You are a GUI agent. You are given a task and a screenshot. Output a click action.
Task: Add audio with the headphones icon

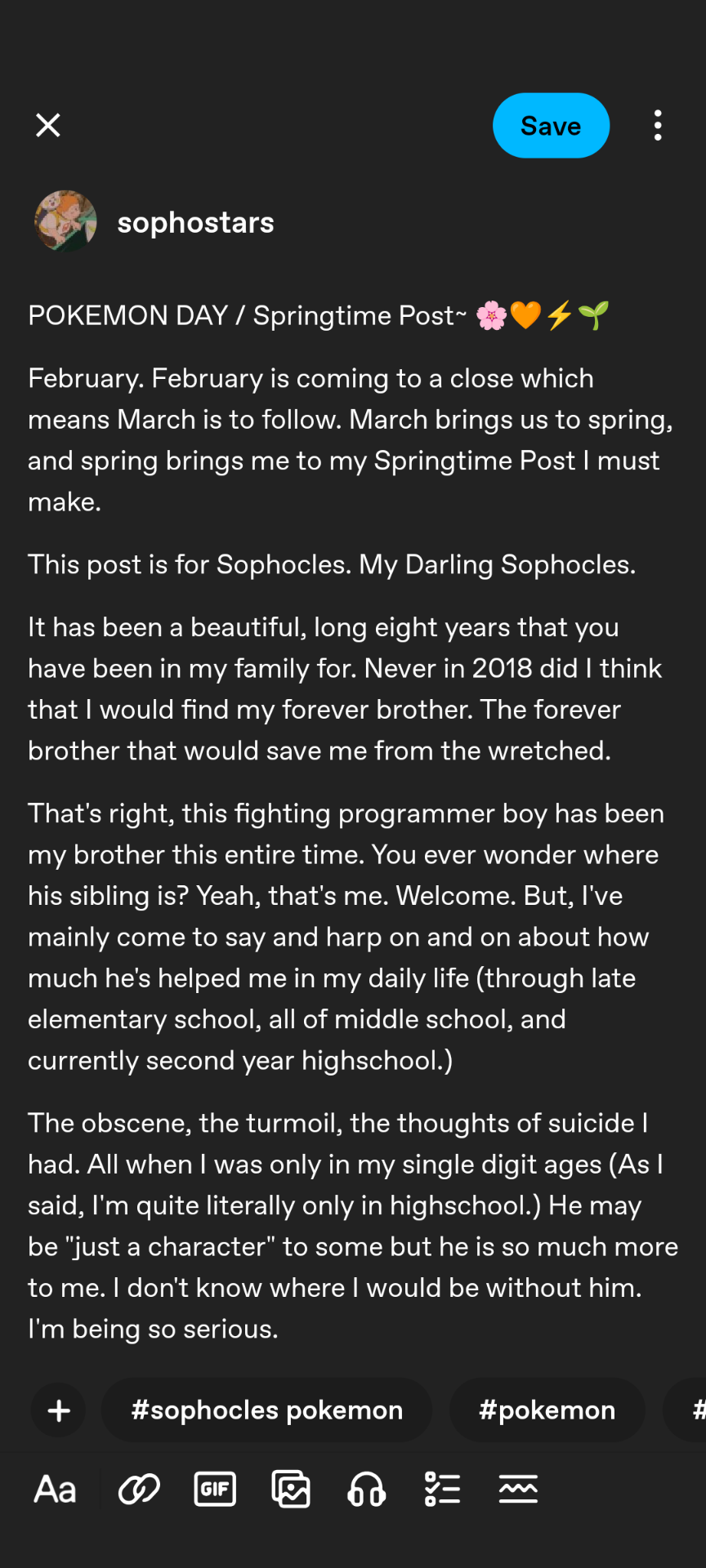coord(367,1490)
